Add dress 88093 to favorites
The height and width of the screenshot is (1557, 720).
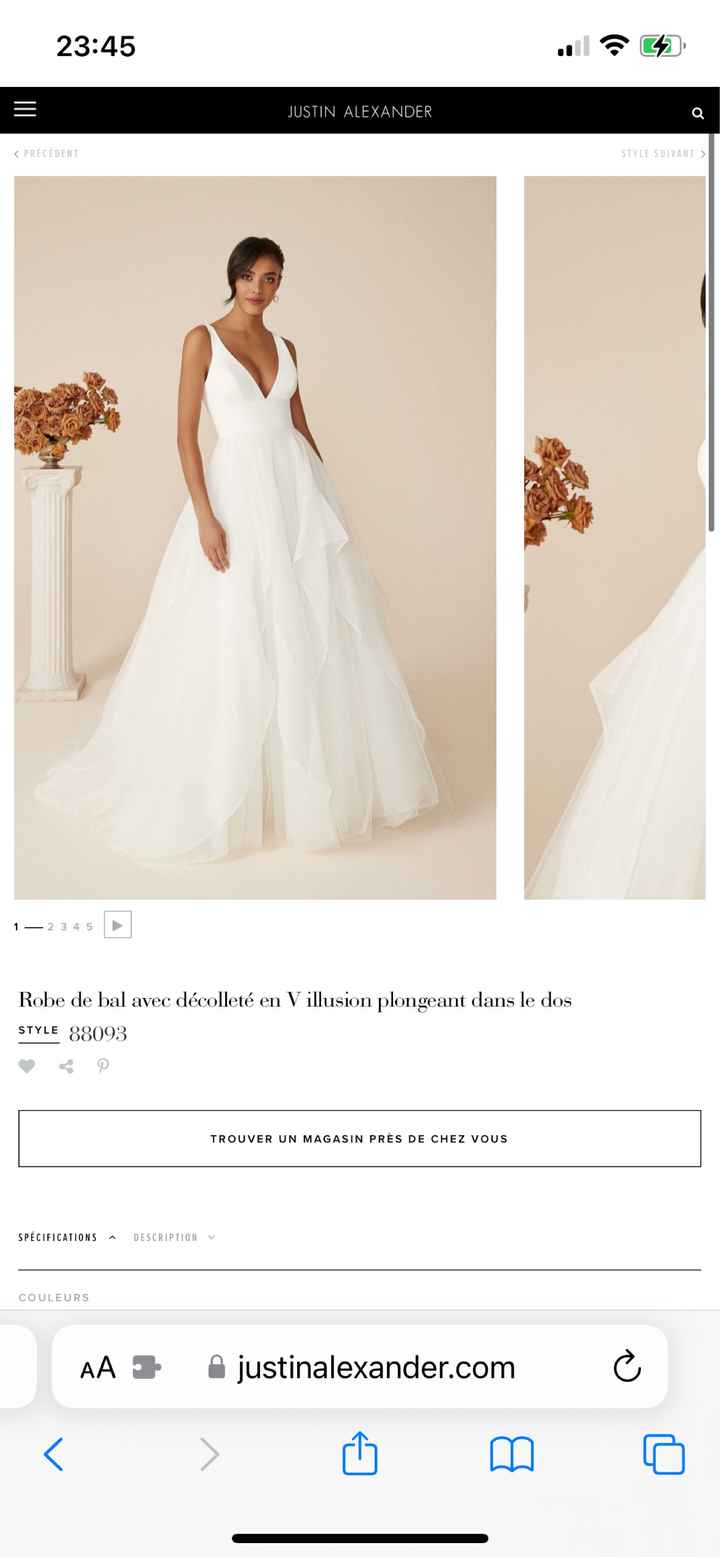click(x=27, y=1066)
